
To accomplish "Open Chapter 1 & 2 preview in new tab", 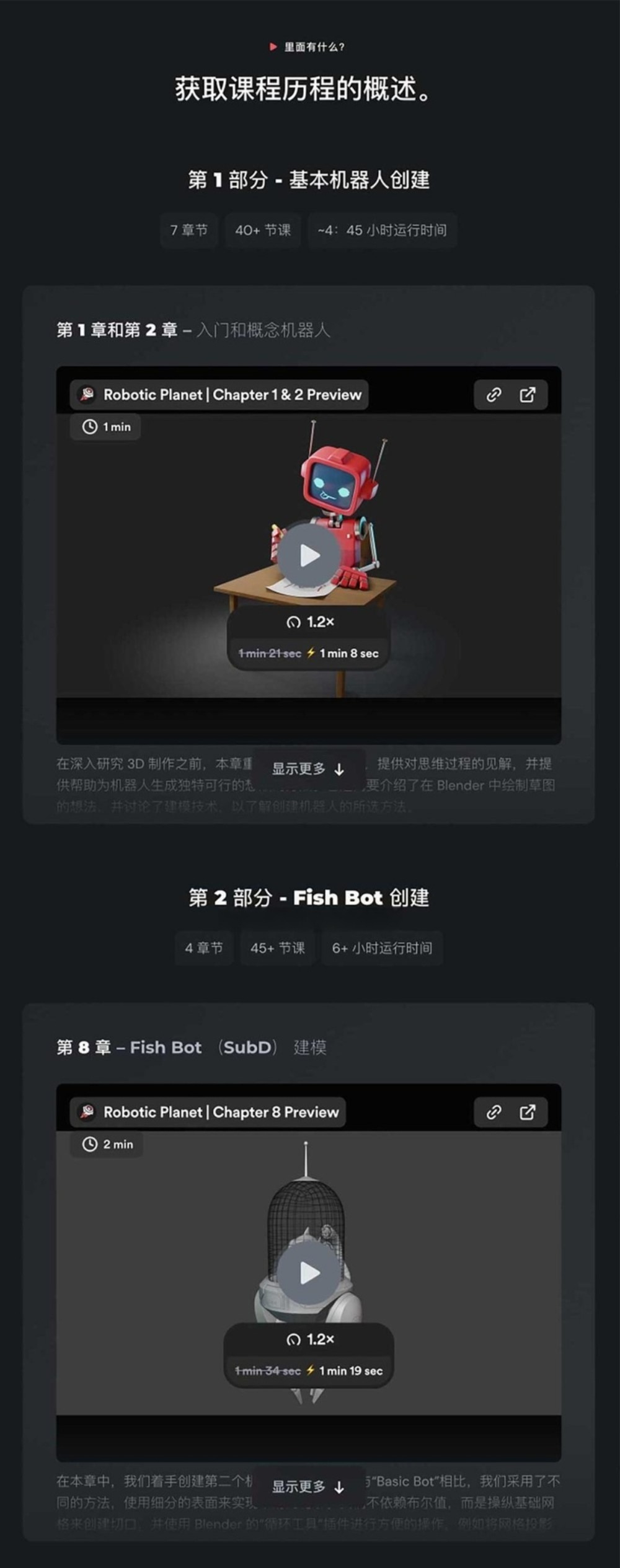I will click(526, 395).
